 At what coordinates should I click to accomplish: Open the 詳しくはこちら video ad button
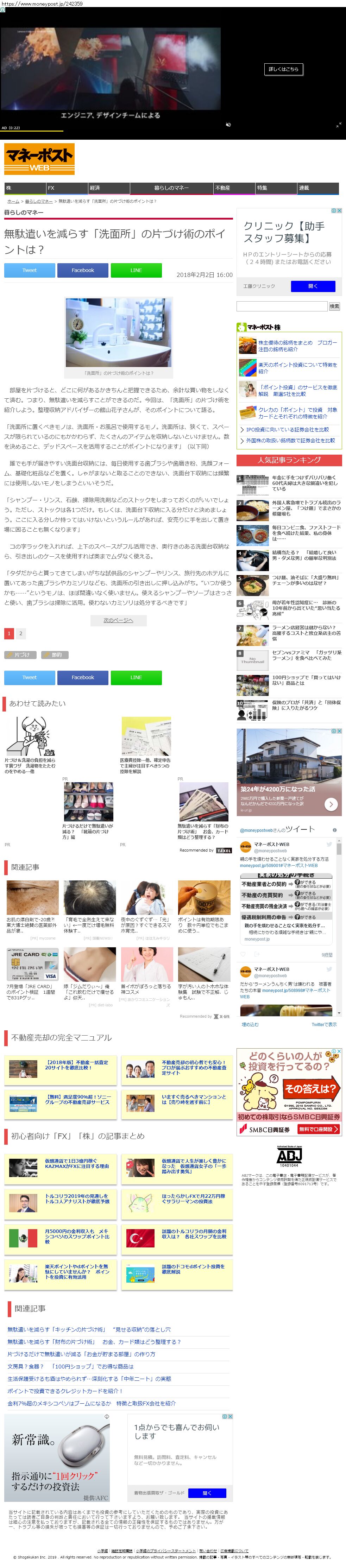coord(283,69)
